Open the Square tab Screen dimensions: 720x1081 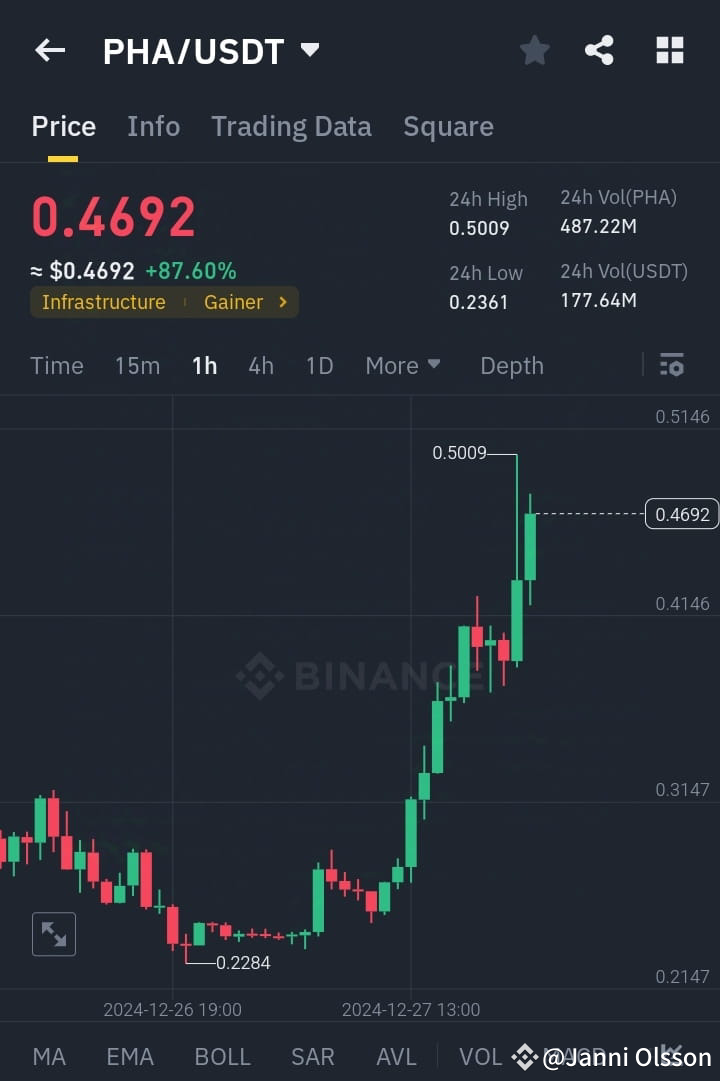click(448, 126)
